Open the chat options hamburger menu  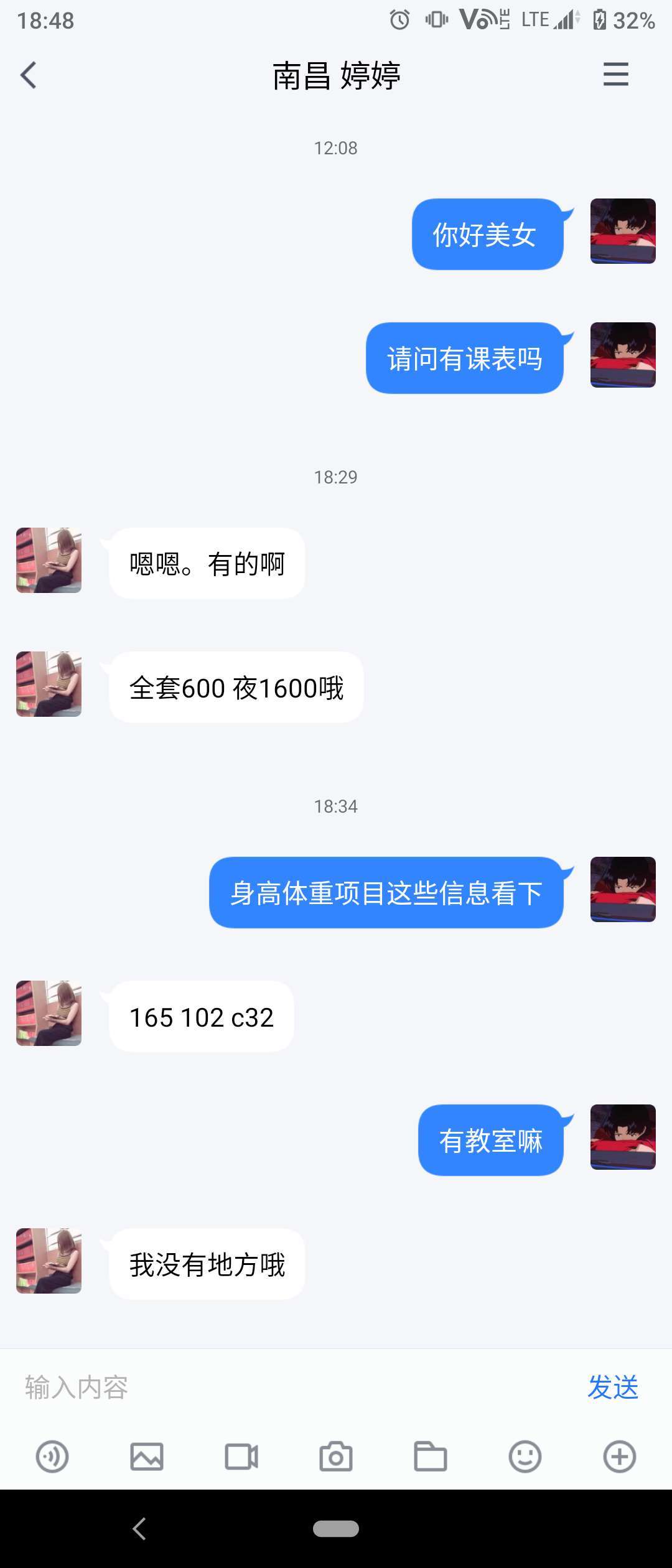click(615, 75)
